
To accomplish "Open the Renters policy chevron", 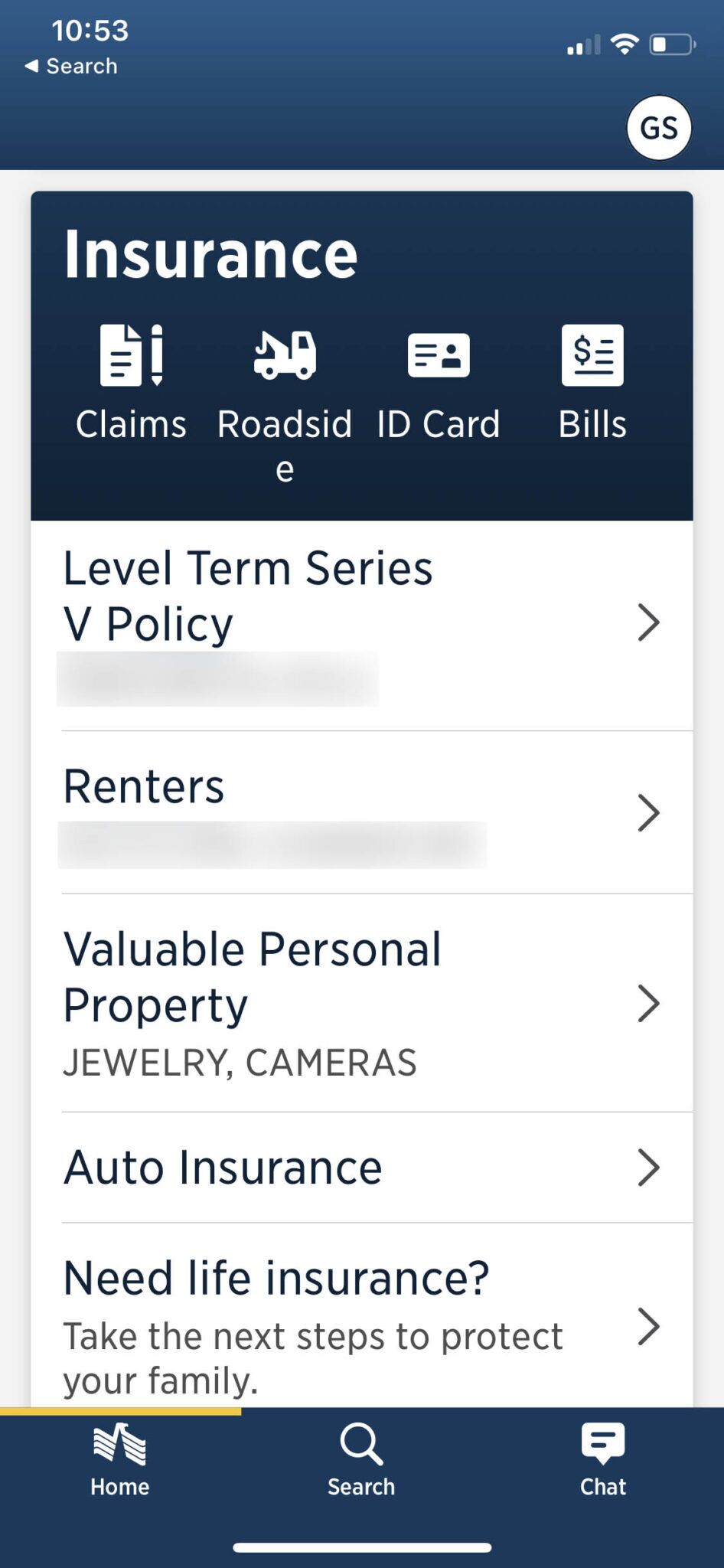I will coord(650,813).
